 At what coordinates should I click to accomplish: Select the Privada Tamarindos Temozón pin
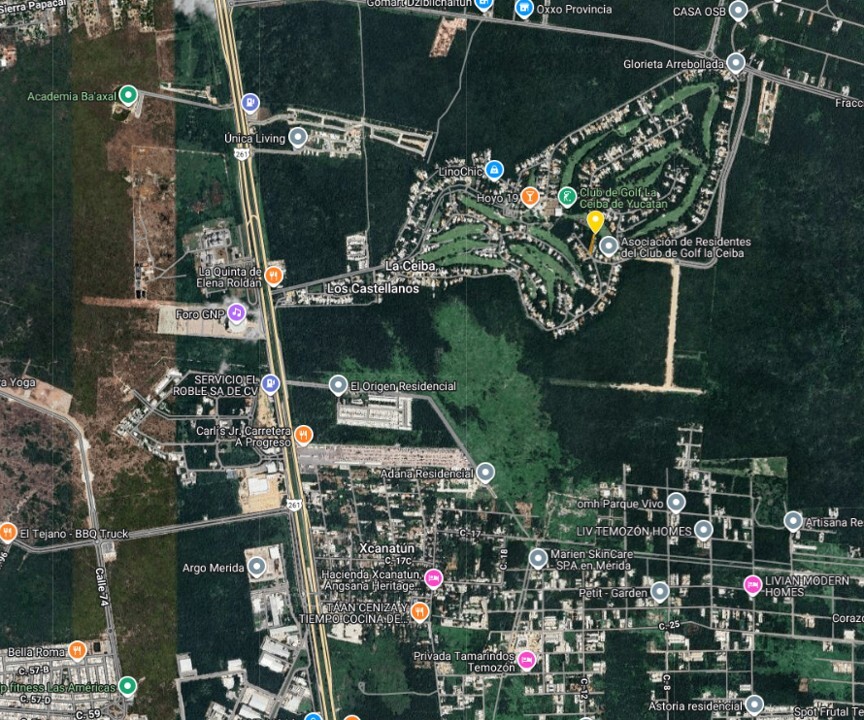pyautogui.click(x=526, y=660)
